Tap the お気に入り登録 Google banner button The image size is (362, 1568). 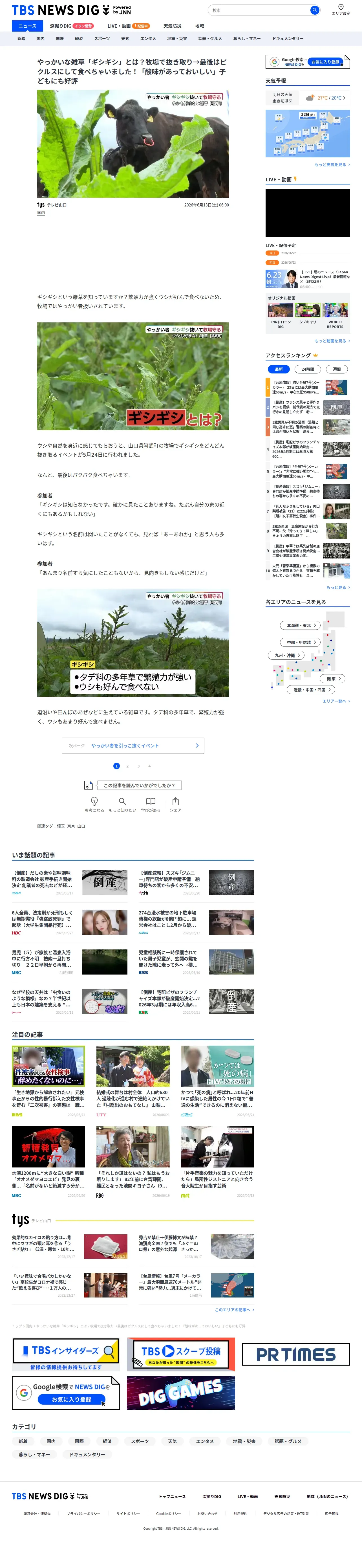(x=325, y=62)
